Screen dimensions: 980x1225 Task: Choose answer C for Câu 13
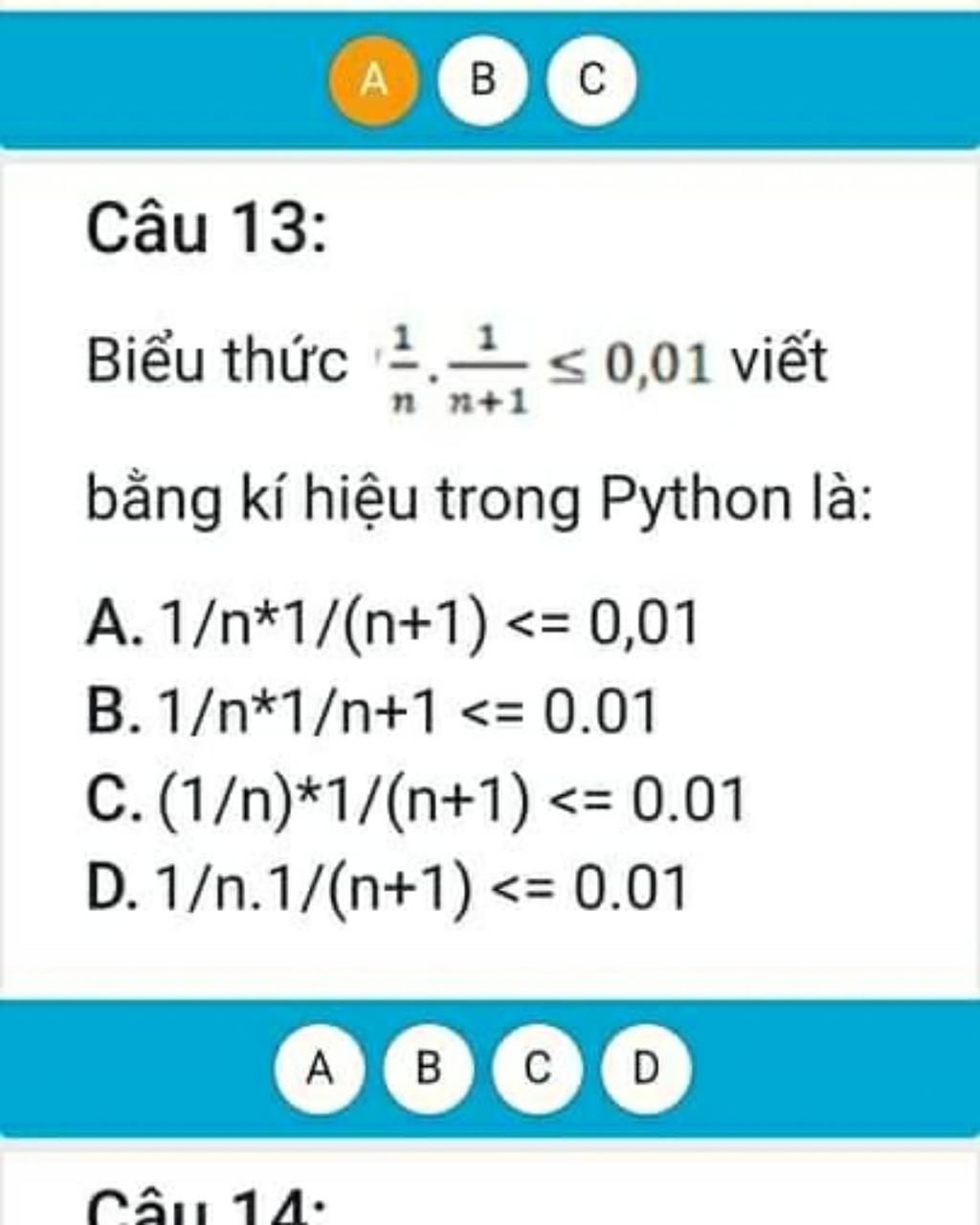coord(538,1067)
